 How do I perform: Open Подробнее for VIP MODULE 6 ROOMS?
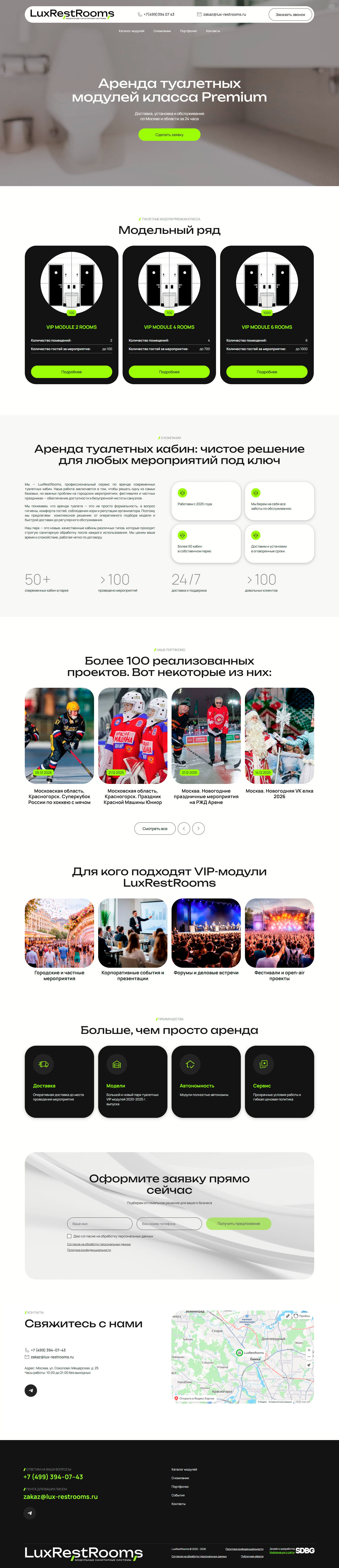267,371
